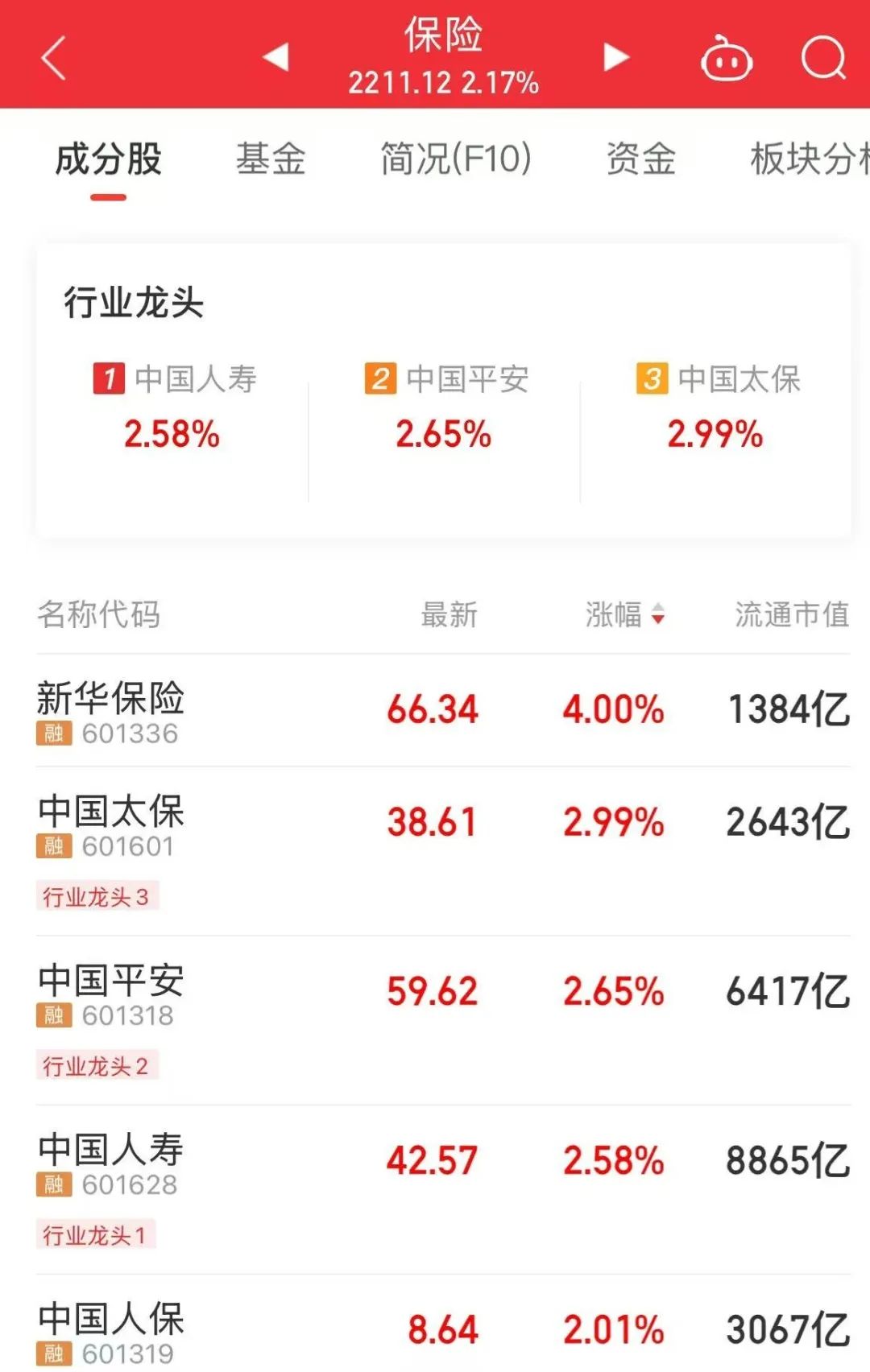Open industry leader 中国人寿 card
The height and width of the screenshot is (1372, 870).
tap(172, 407)
